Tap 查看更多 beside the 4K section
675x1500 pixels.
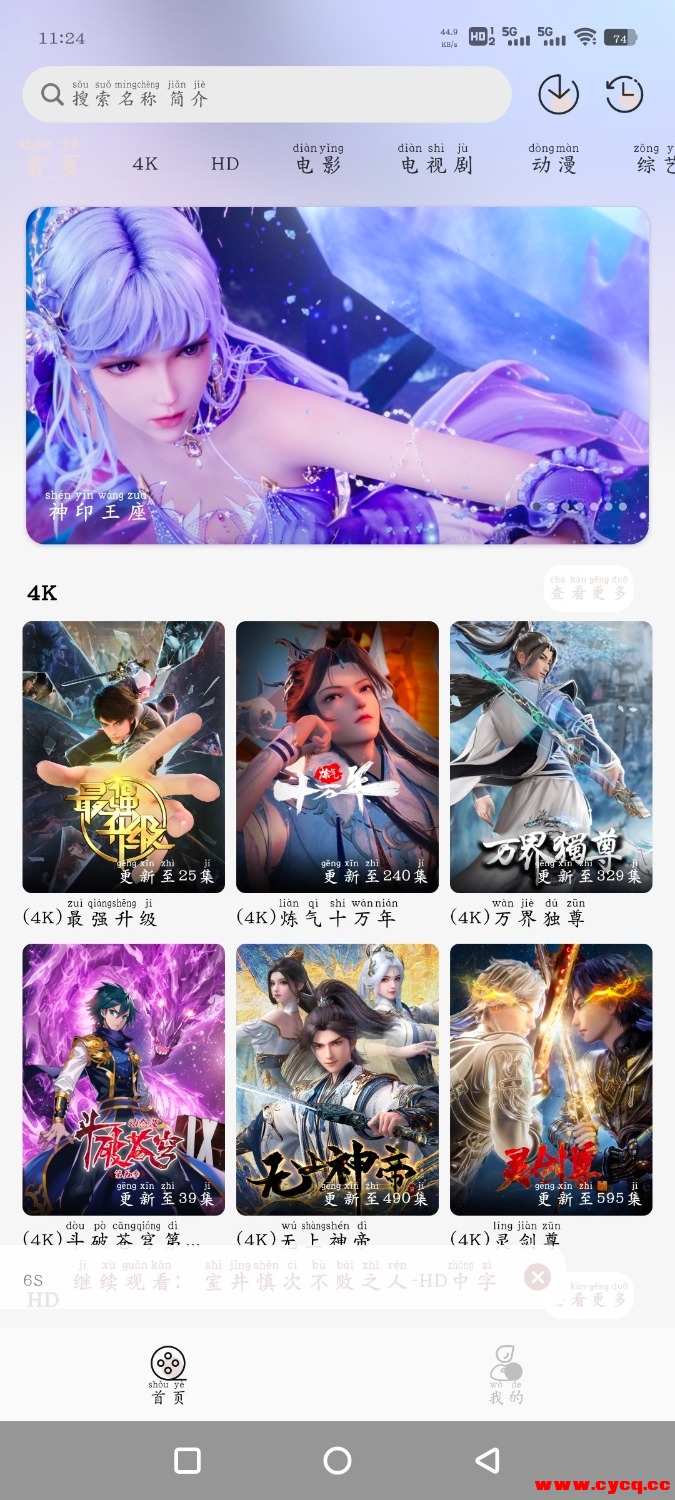tap(589, 589)
